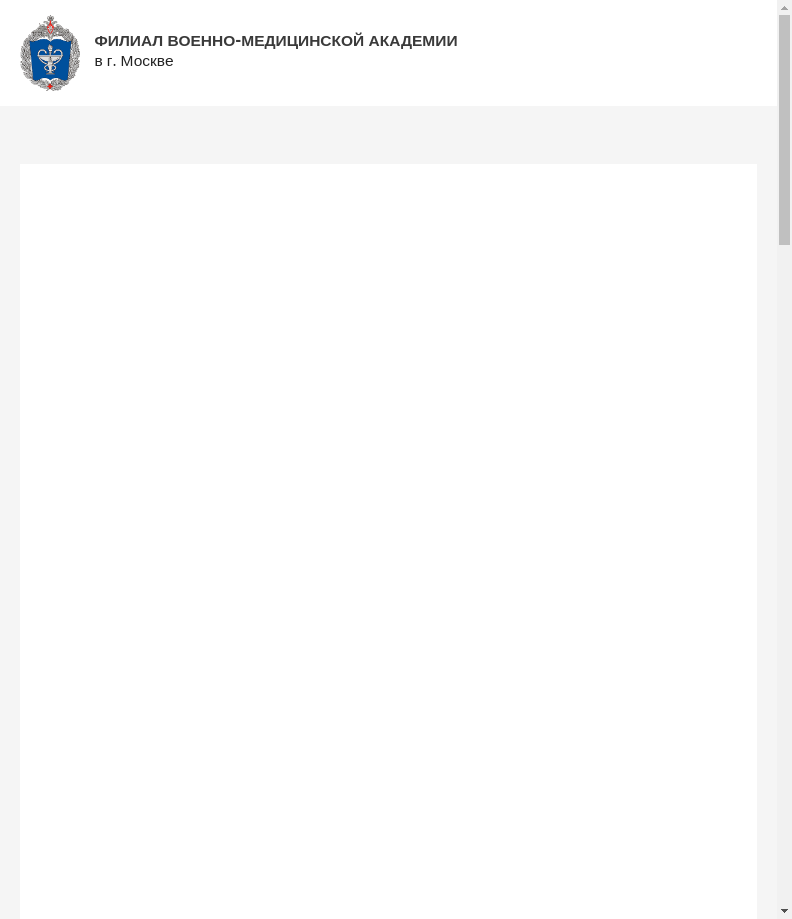Tap the scrollbar's down arrow

click(x=785, y=911)
